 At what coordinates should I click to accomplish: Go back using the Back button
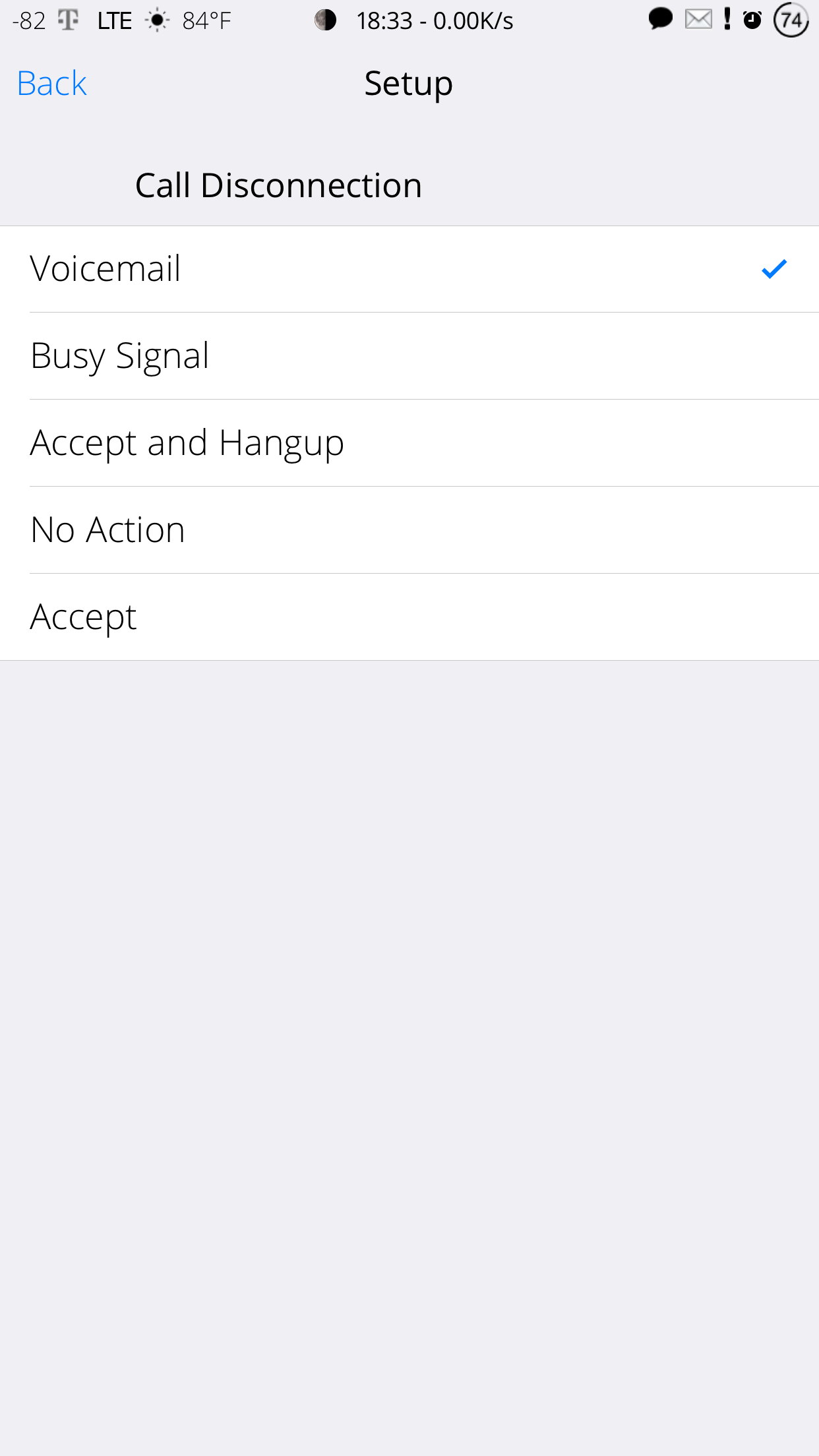52,84
